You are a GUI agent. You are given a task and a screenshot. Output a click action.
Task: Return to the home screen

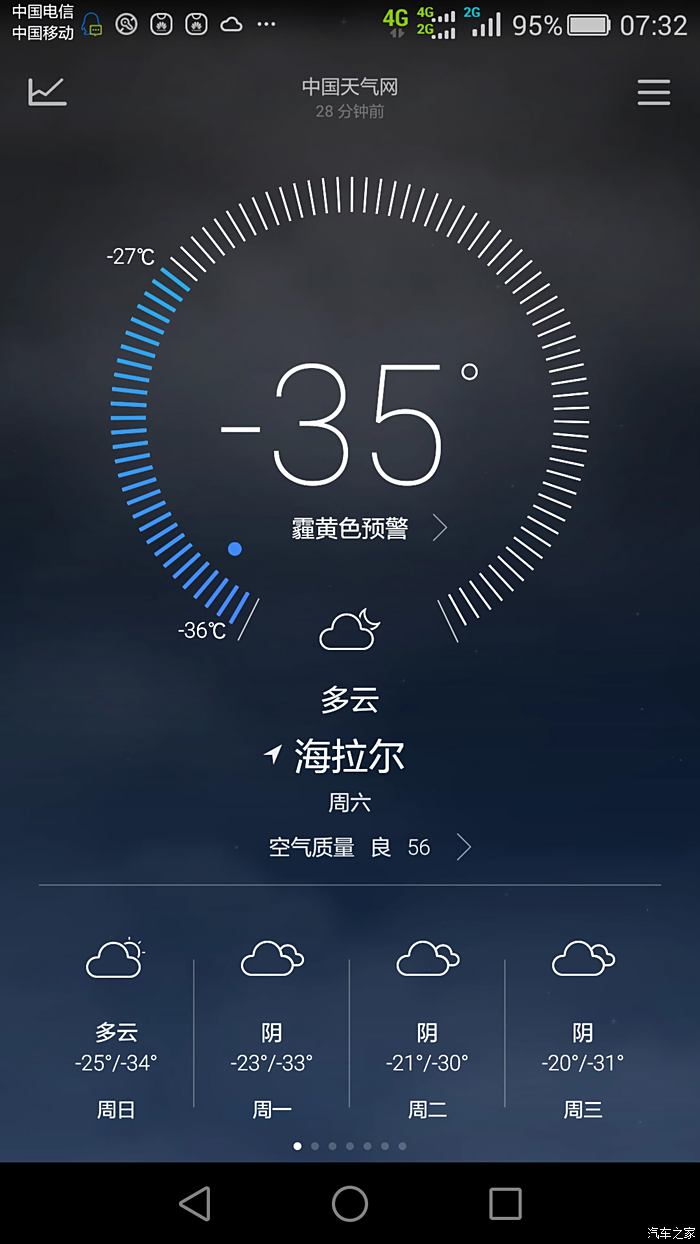pos(350,1203)
